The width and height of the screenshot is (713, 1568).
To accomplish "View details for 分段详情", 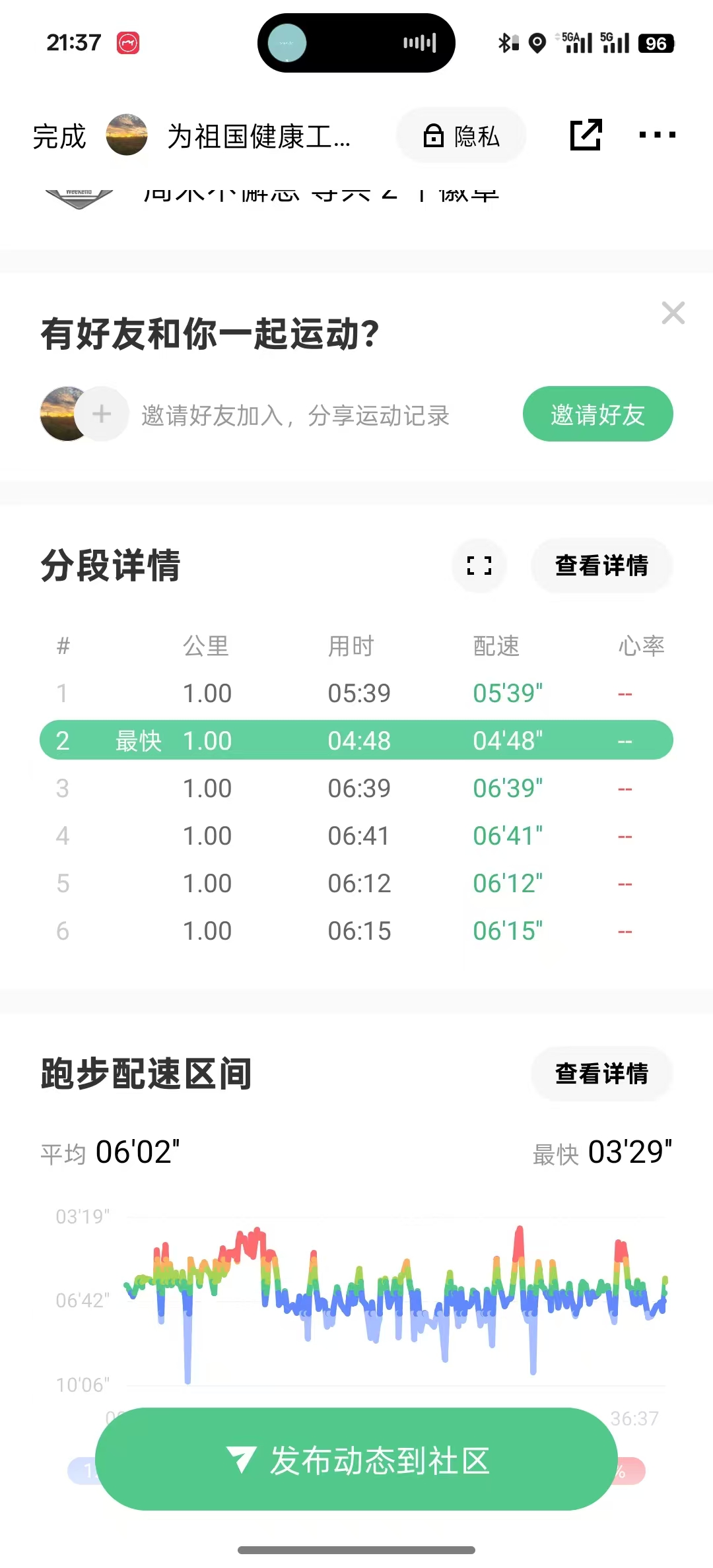I will (601, 566).
